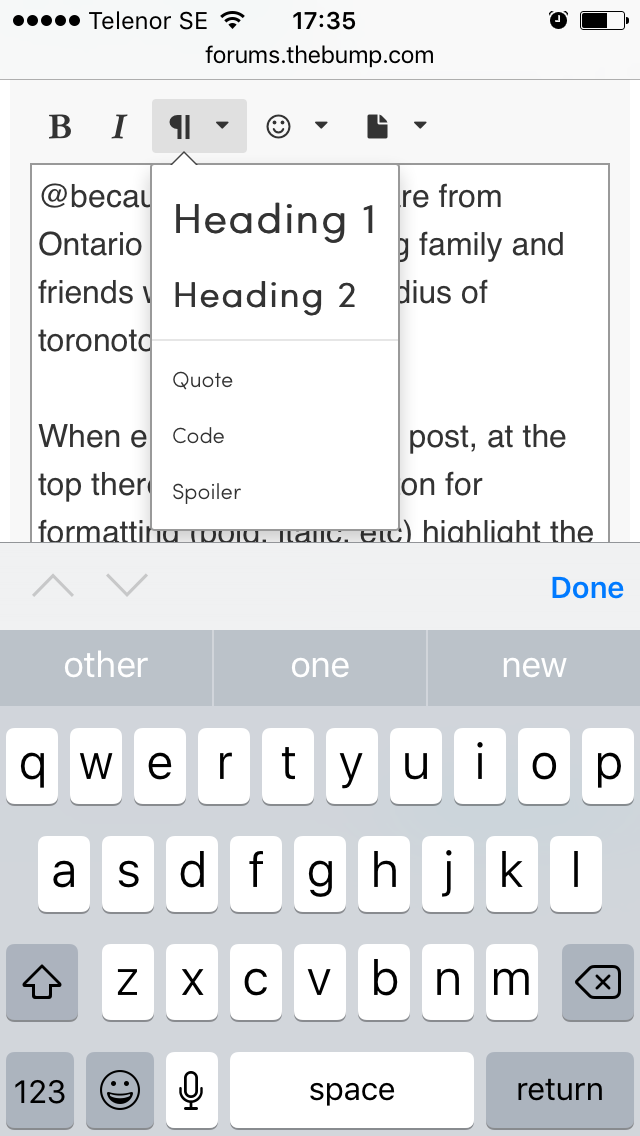Open the emoji smiley dropdown
This screenshot has height=1136, width=640.
(x=297, y=127)
